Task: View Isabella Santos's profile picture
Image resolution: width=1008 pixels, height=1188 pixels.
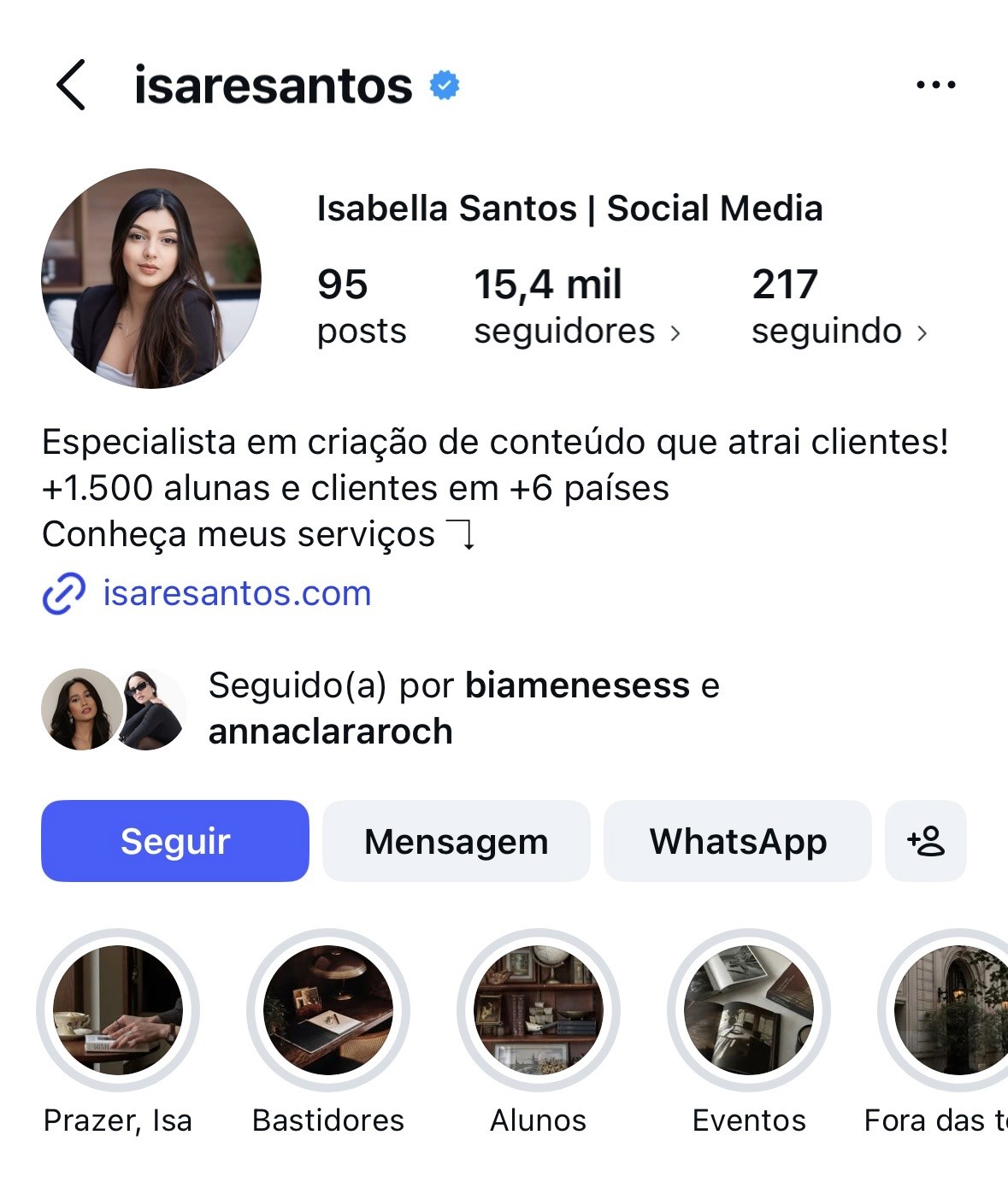Action: point(151,279)
